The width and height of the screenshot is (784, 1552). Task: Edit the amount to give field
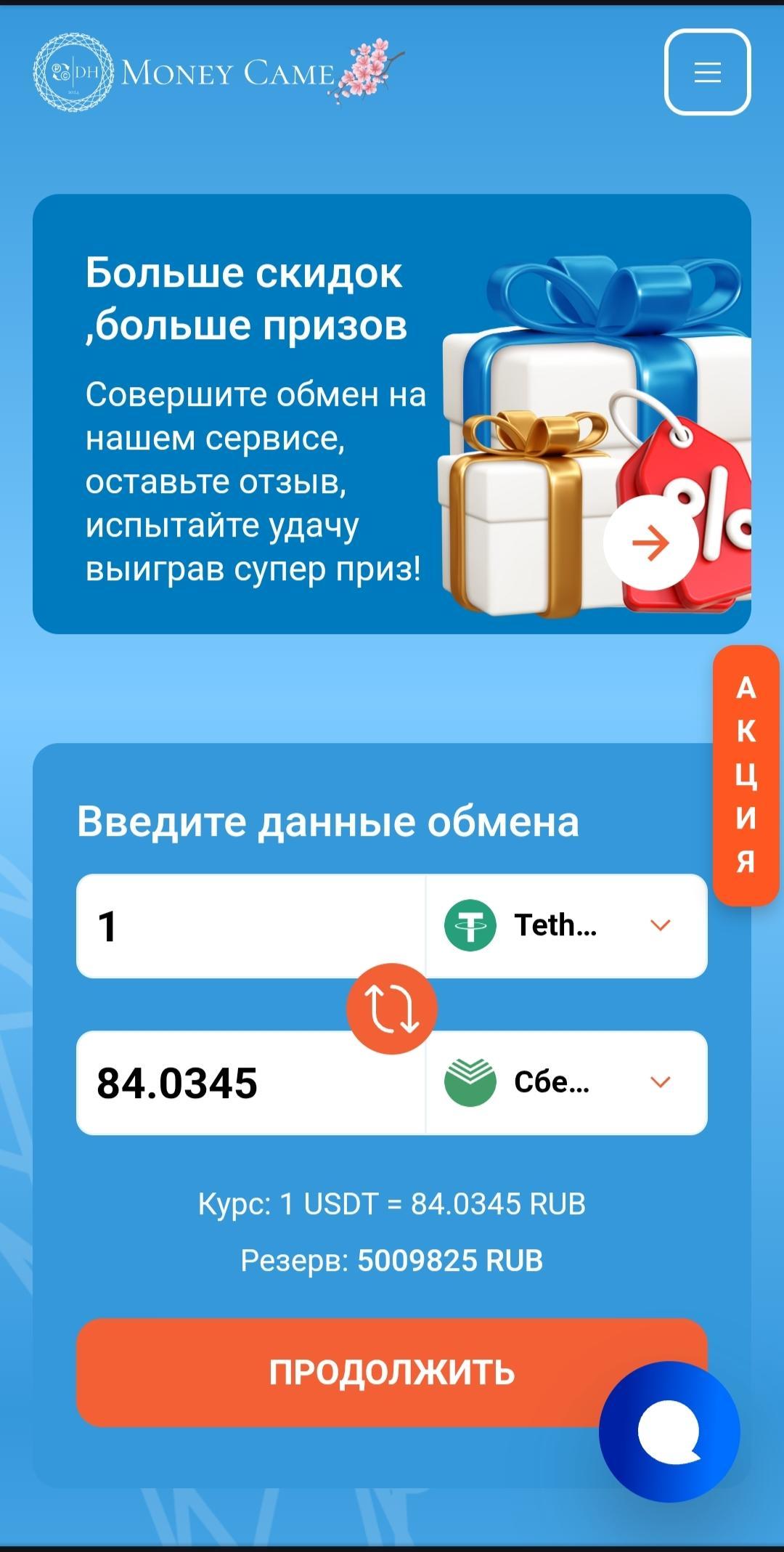tap(250, 926)
